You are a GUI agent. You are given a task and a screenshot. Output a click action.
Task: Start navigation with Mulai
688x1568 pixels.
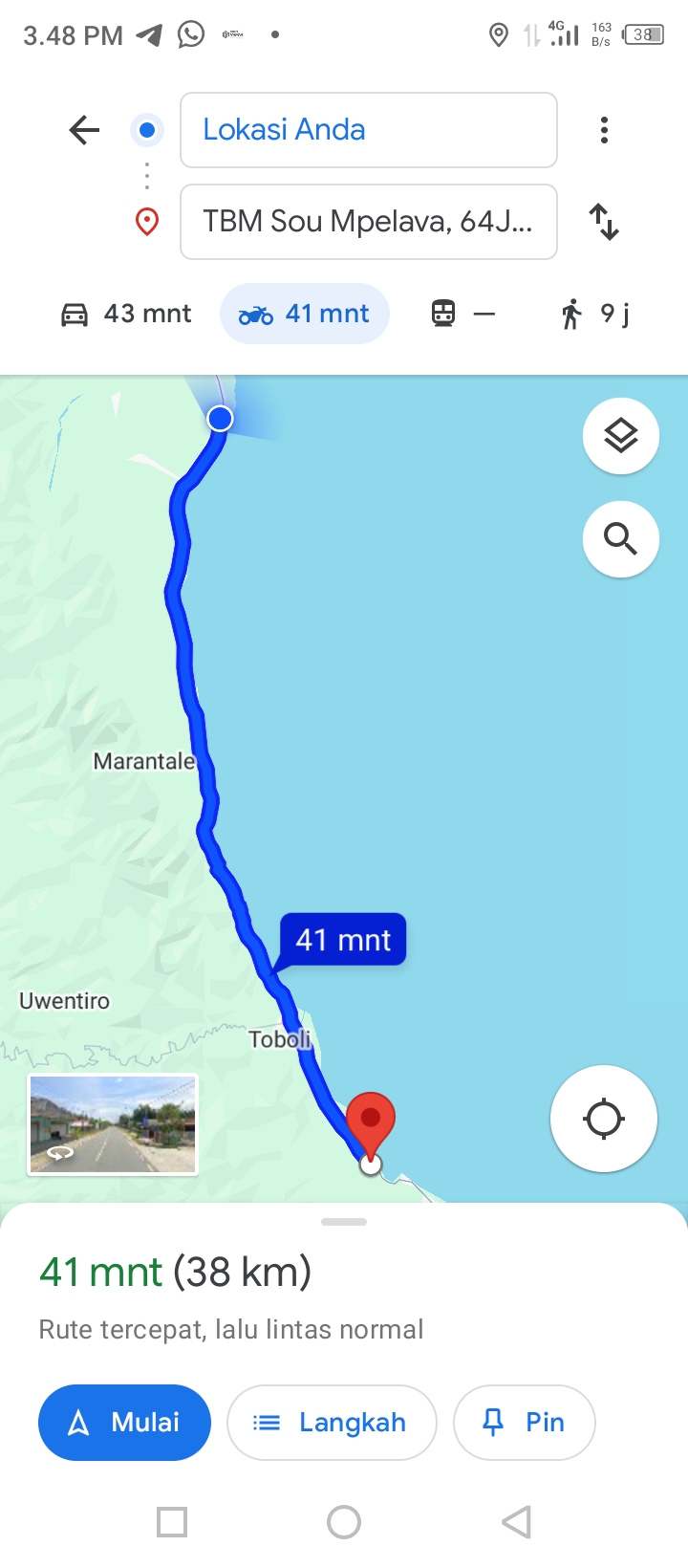[124, 1423]
